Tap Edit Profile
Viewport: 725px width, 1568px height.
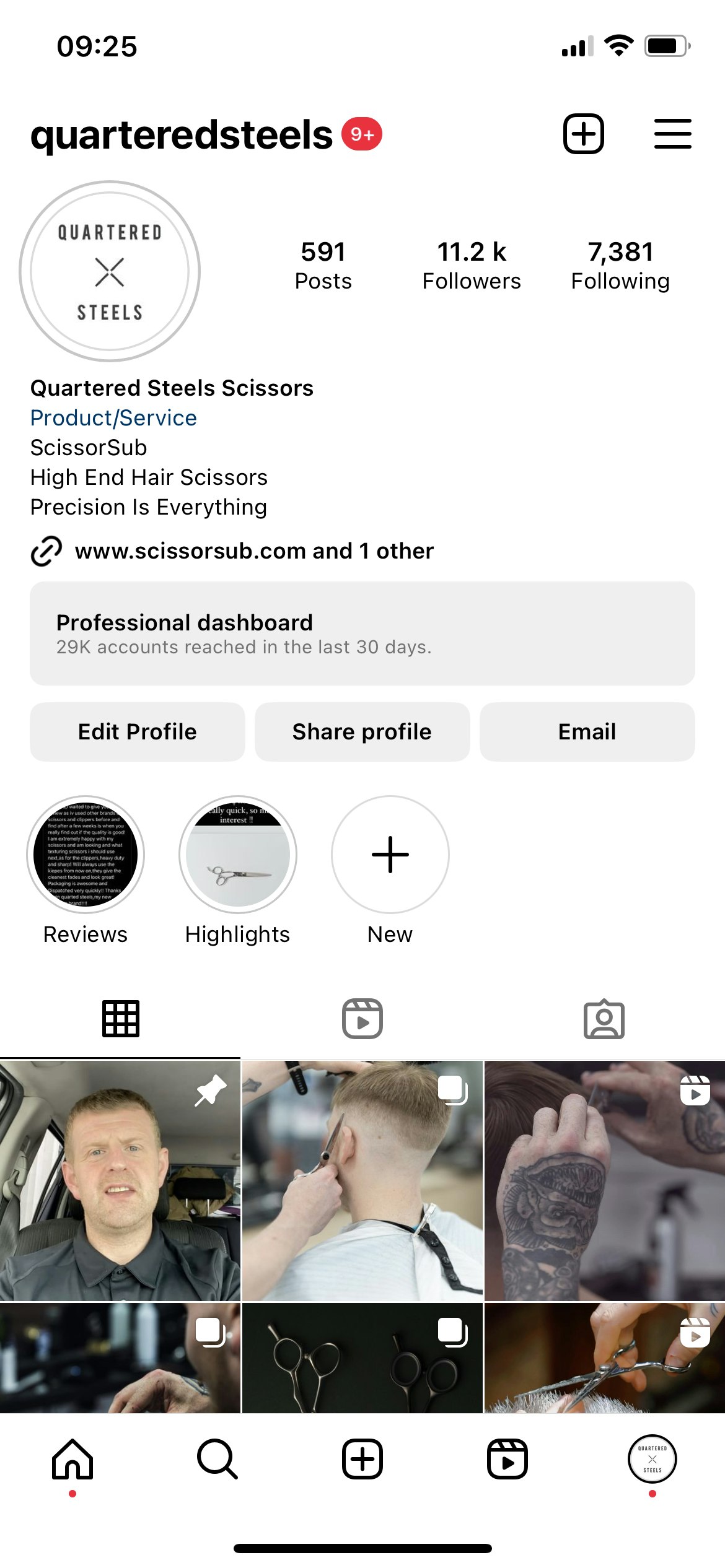tap(138, 731)
